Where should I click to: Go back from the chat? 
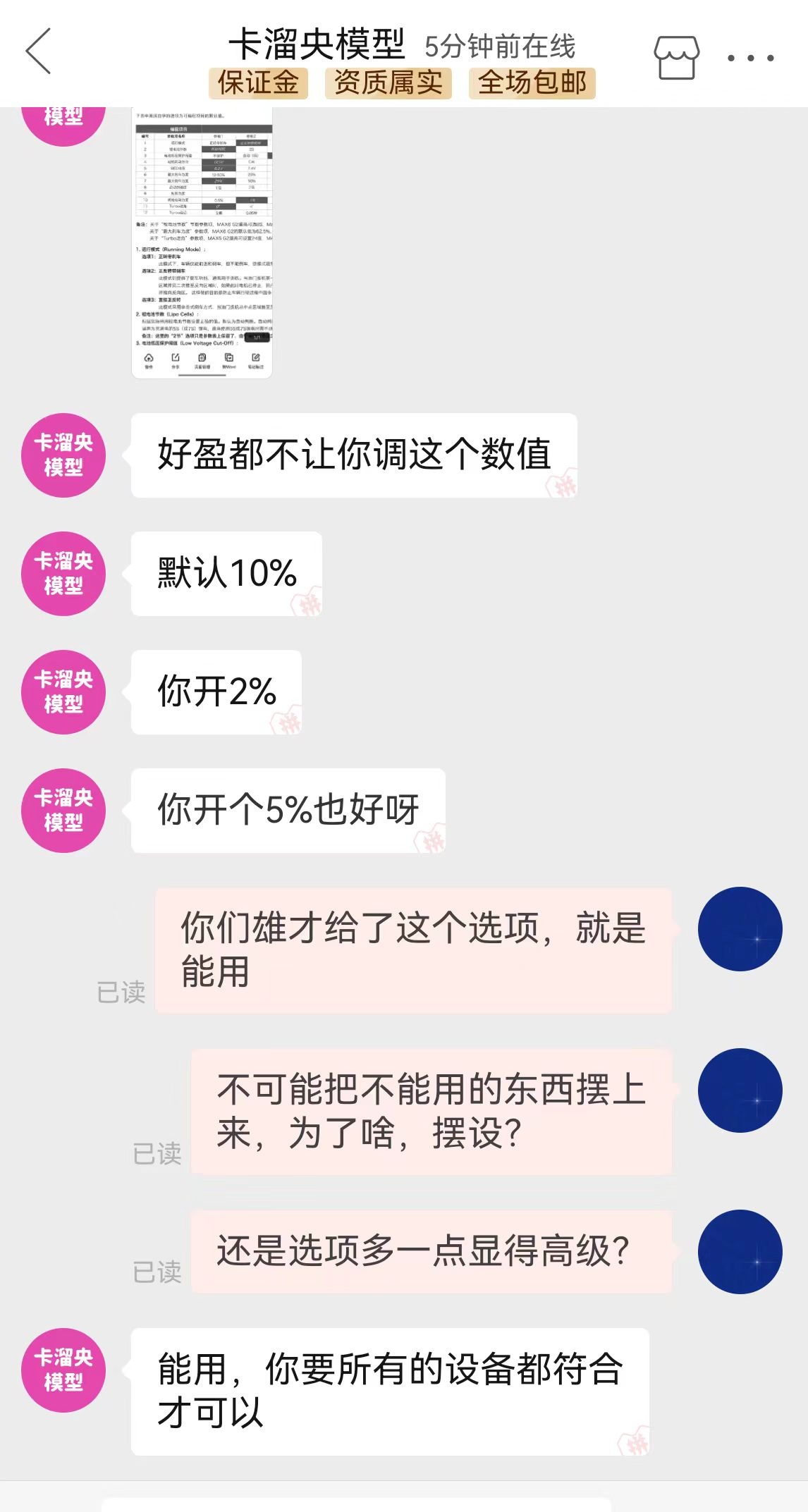(x=39, y=51)
